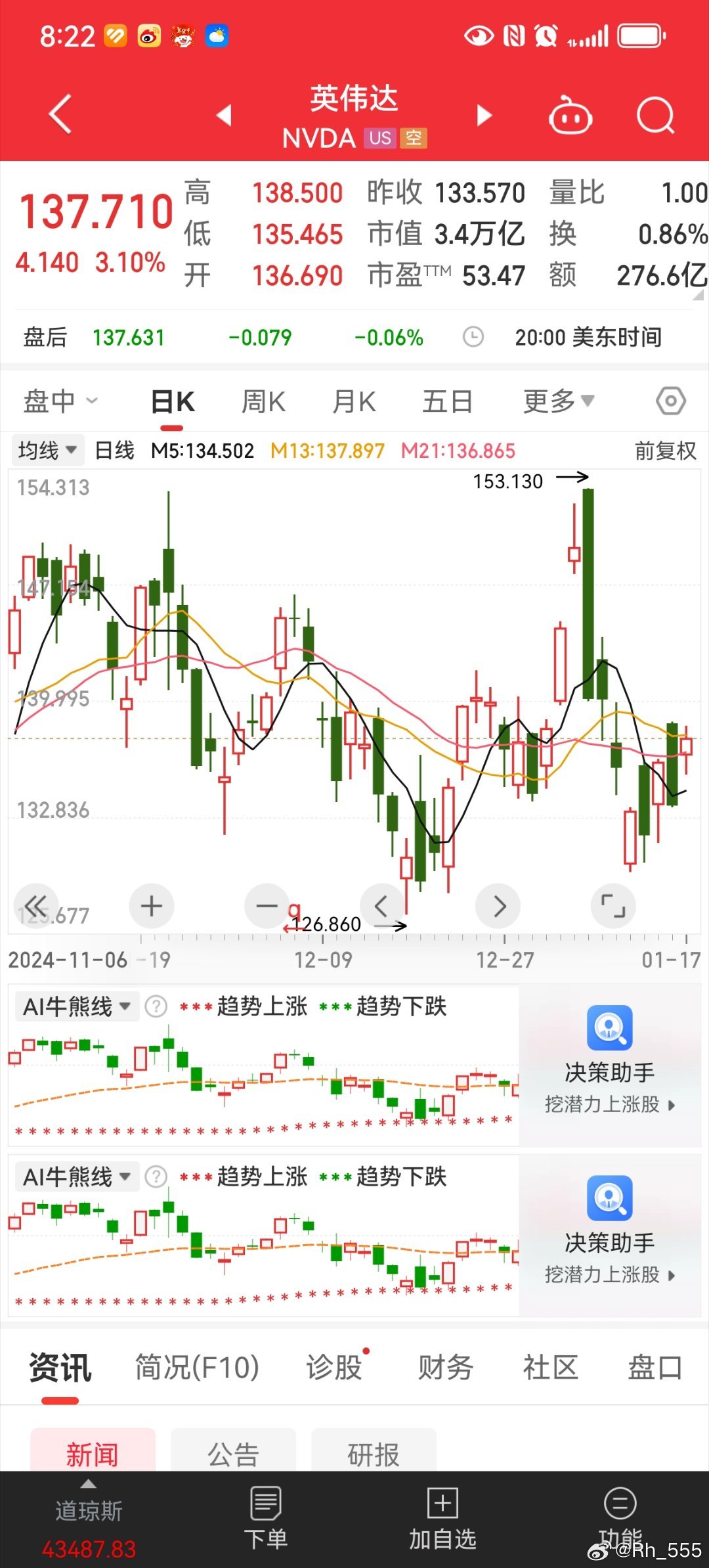
Task: Expand the 更多 chart period dropdown
Action: pyautogui.click(x=558, y=401)
